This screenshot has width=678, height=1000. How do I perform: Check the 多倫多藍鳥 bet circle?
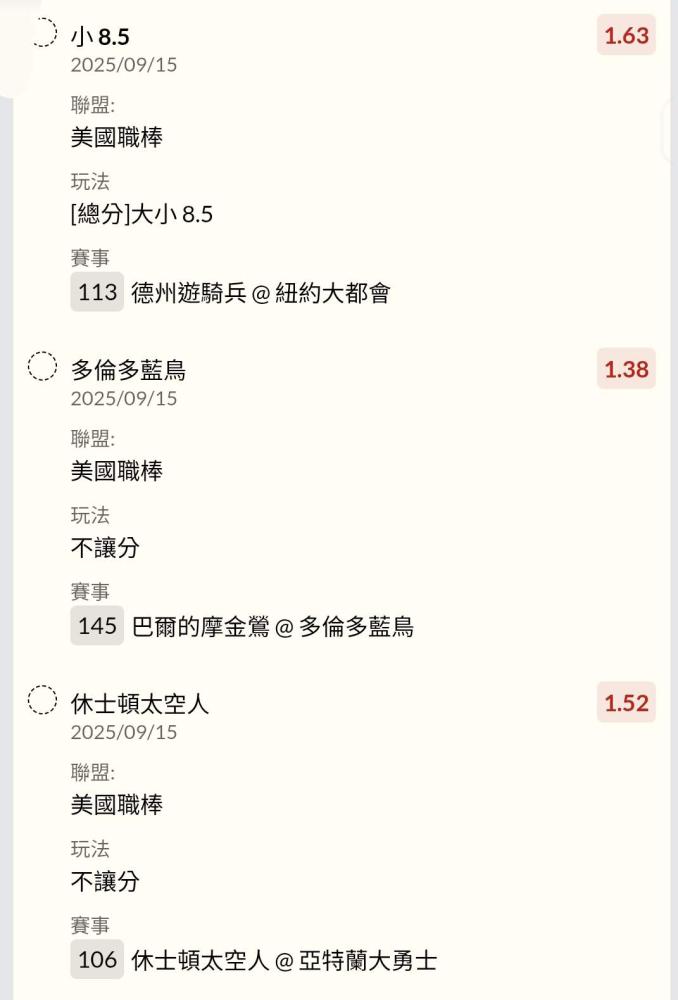(42, 367)
